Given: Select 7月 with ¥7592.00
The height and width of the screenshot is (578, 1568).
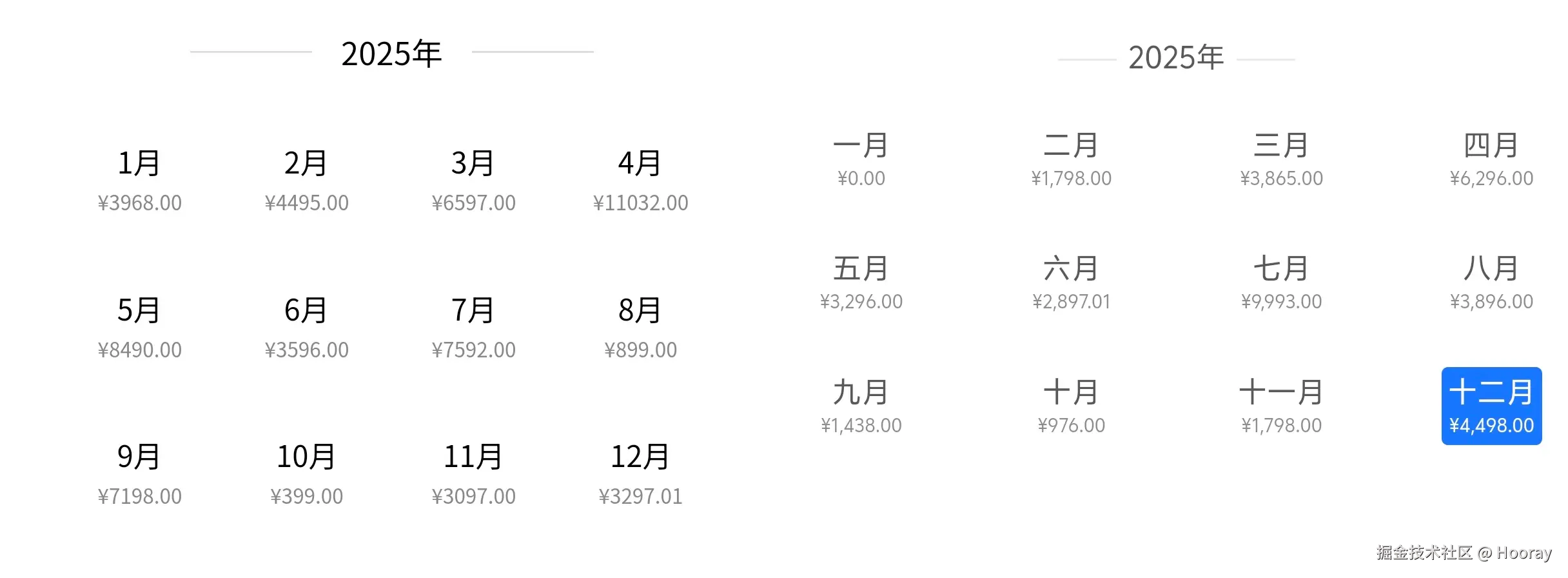Looking at the screenshot, I should coord(473,328).
